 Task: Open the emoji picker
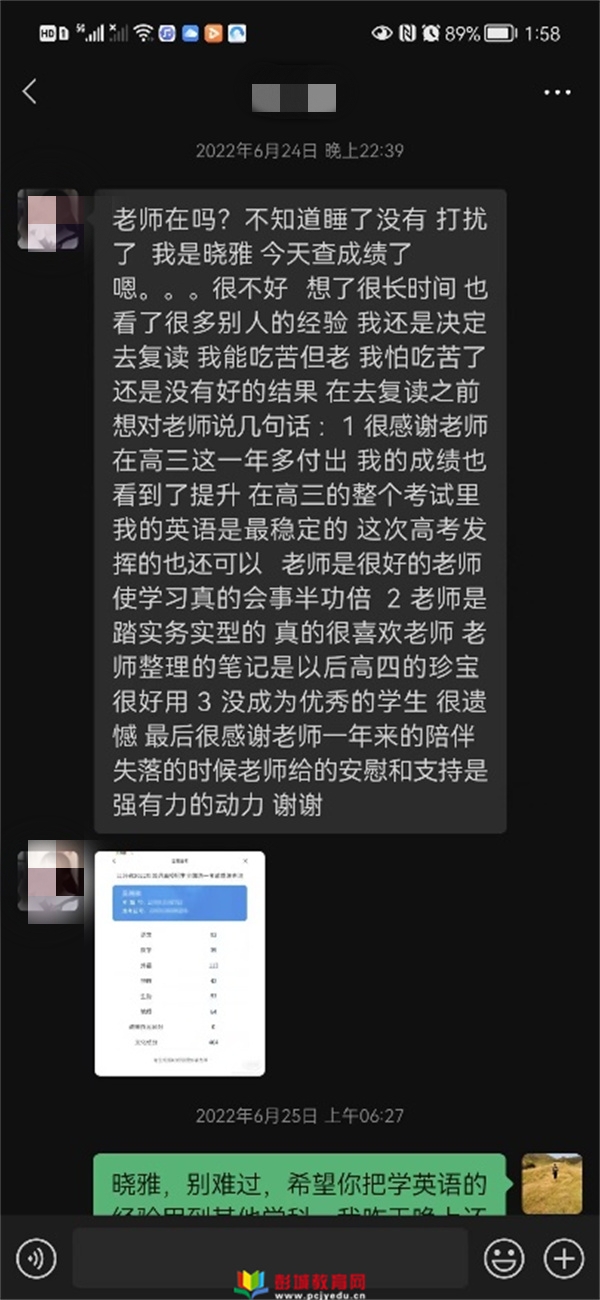click(x=504, y=1257)
